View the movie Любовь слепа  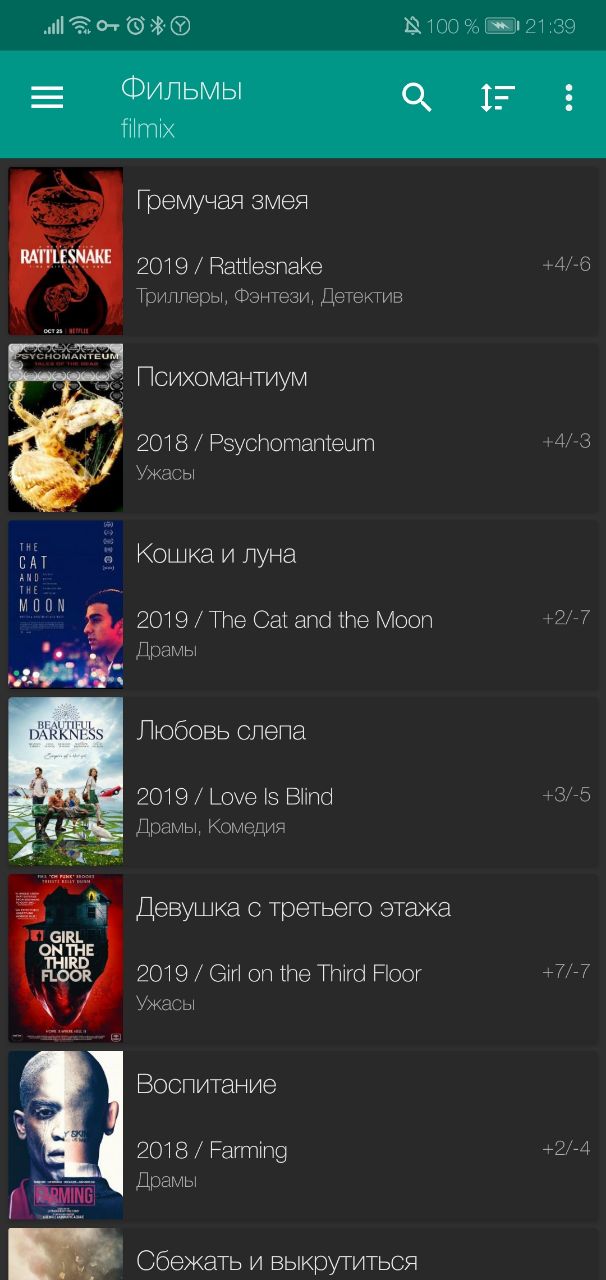303,781
